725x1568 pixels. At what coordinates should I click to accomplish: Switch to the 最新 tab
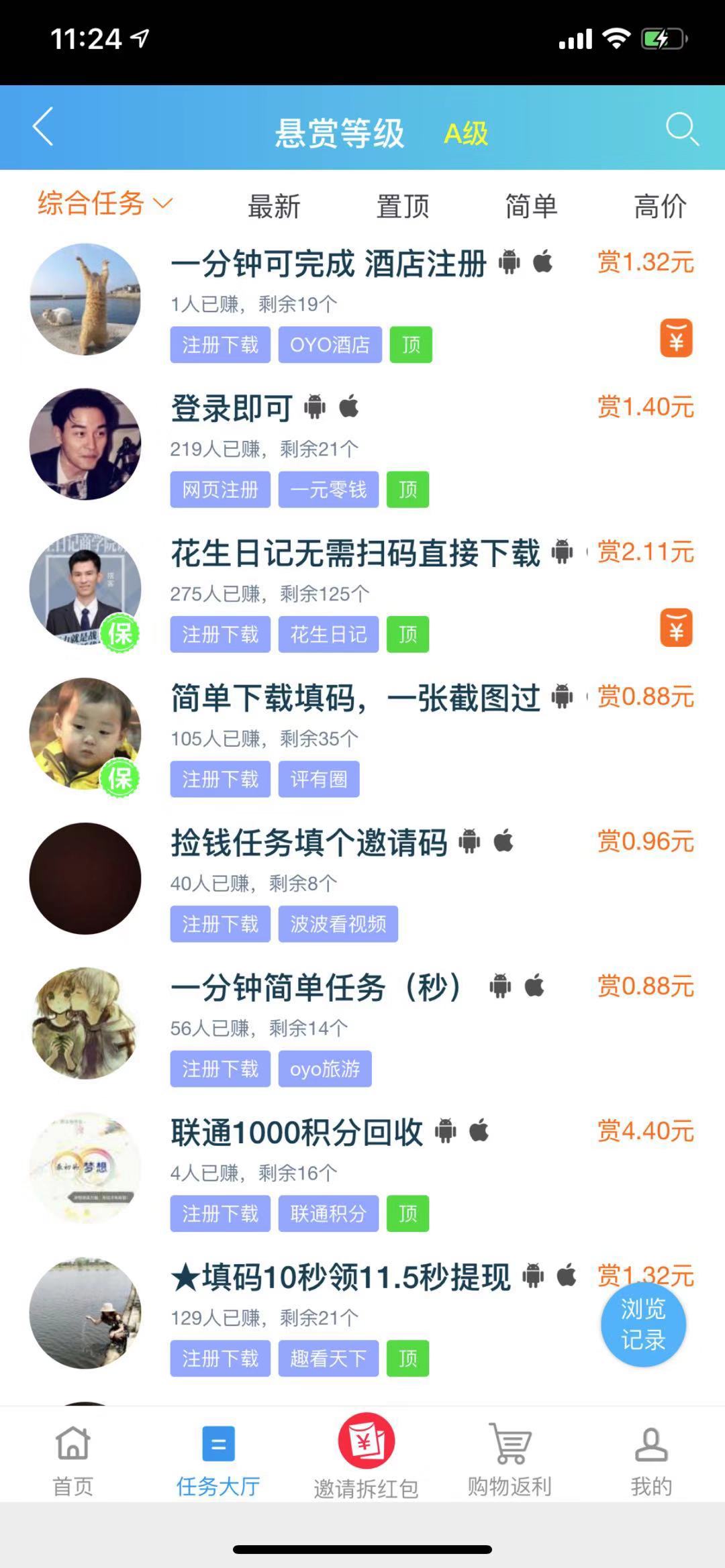point(274,206)
